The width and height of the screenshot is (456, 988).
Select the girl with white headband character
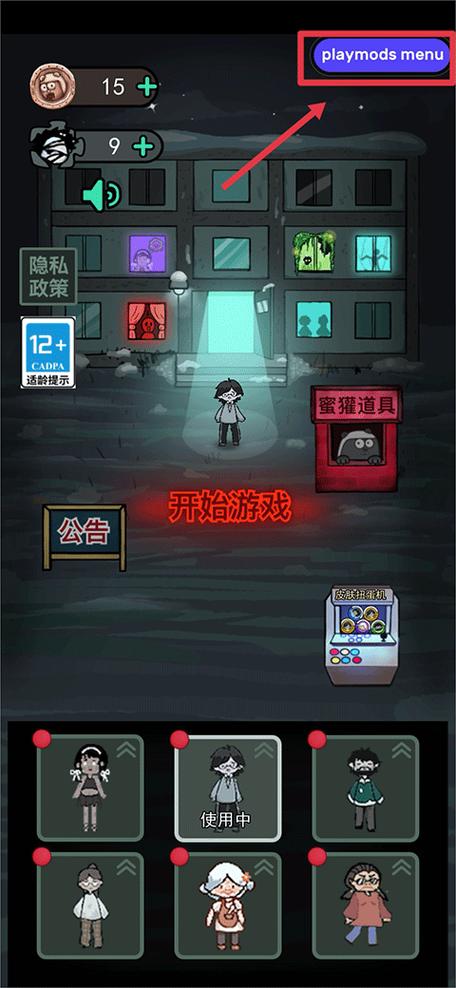coord(90,788)
